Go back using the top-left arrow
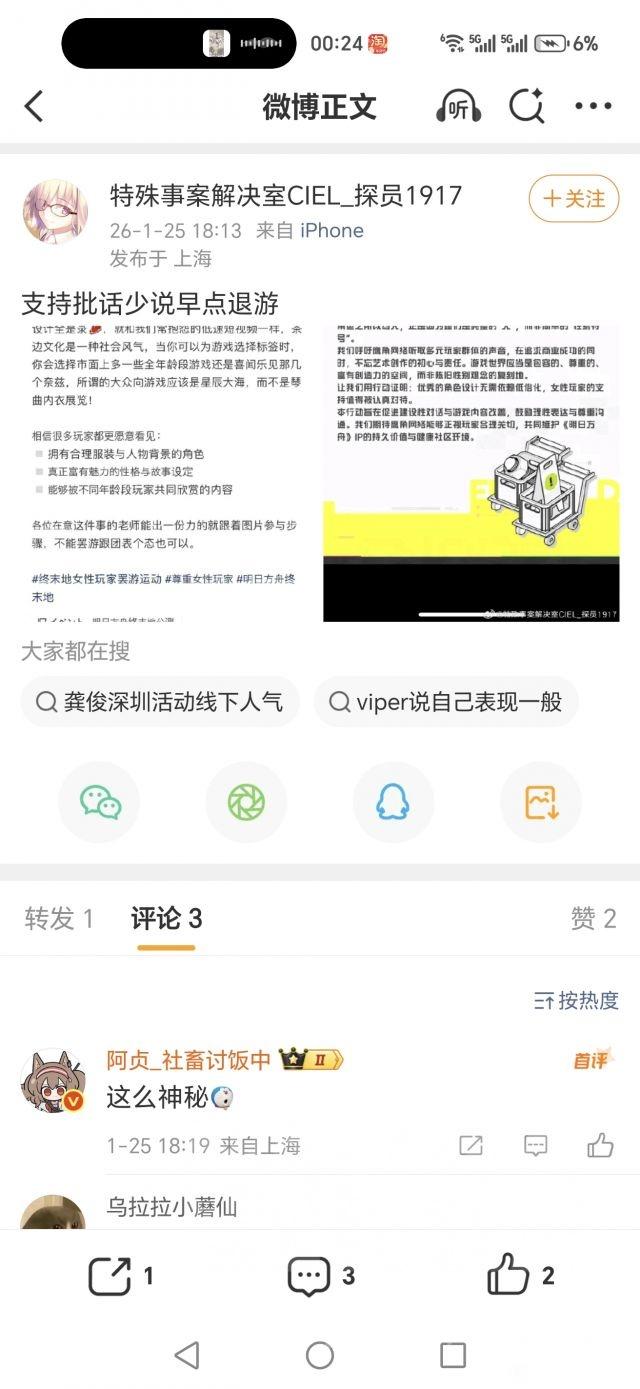 pos(34,105)
